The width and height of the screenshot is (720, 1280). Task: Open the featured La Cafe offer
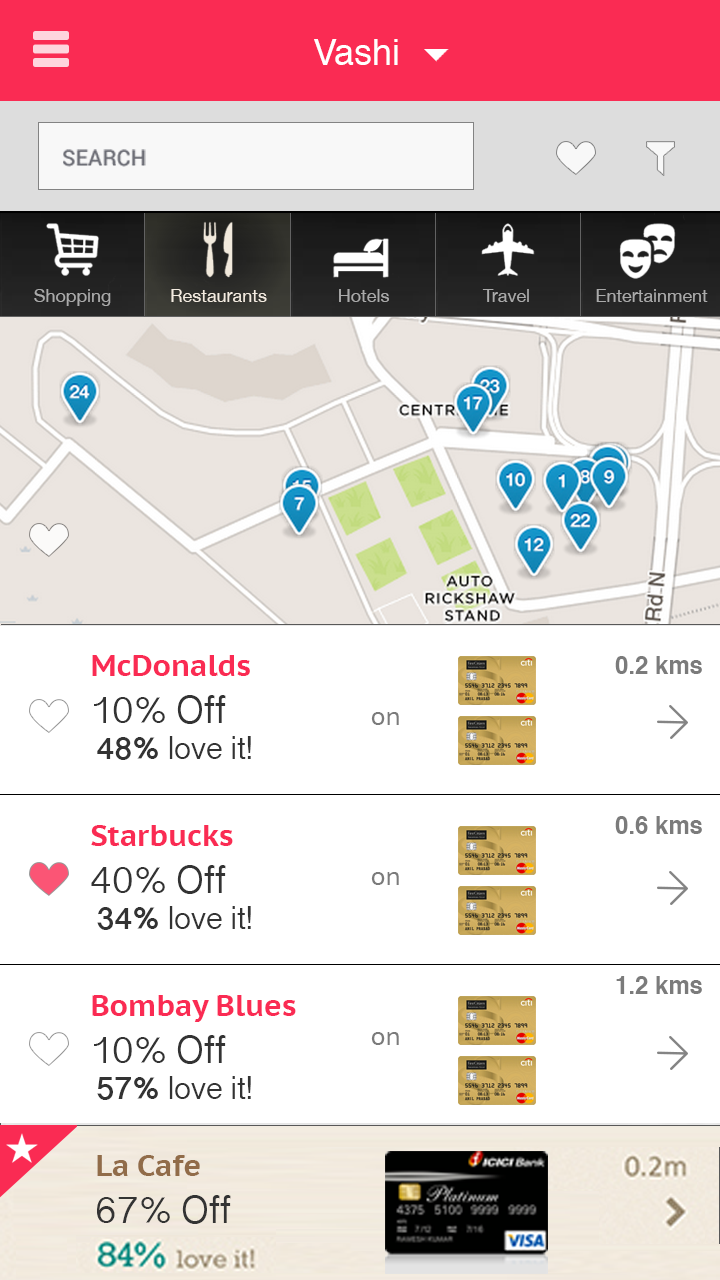point(360,1203)
